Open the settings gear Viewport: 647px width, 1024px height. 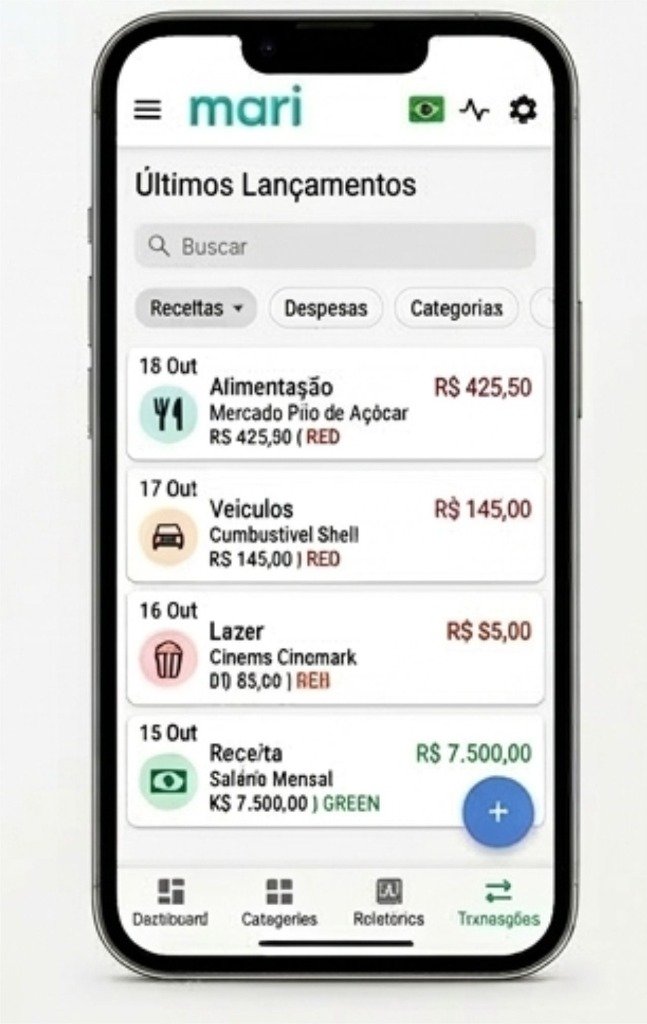coord(522,110)
